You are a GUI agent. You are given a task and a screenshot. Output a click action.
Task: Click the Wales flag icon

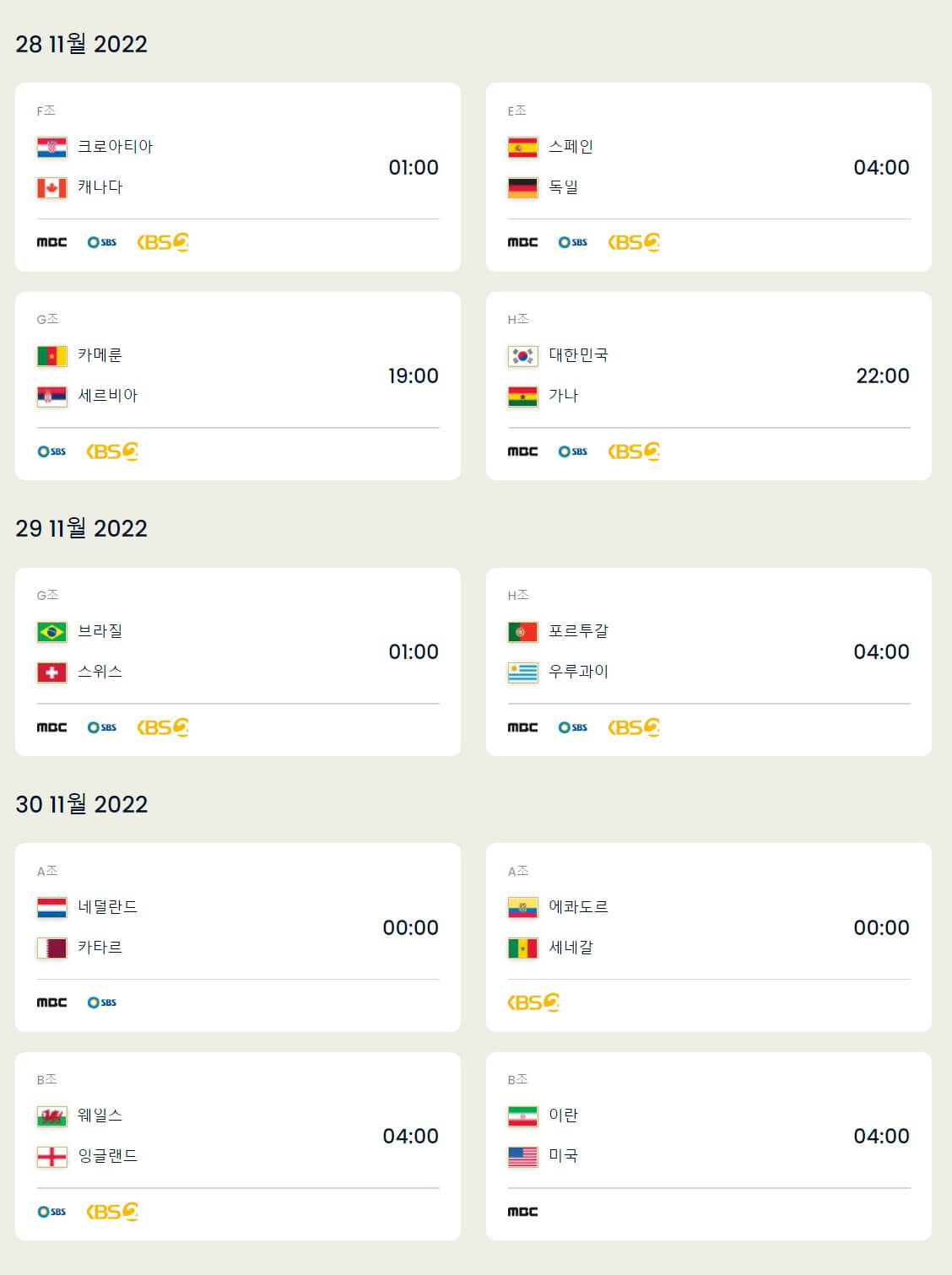(51, 1115)
